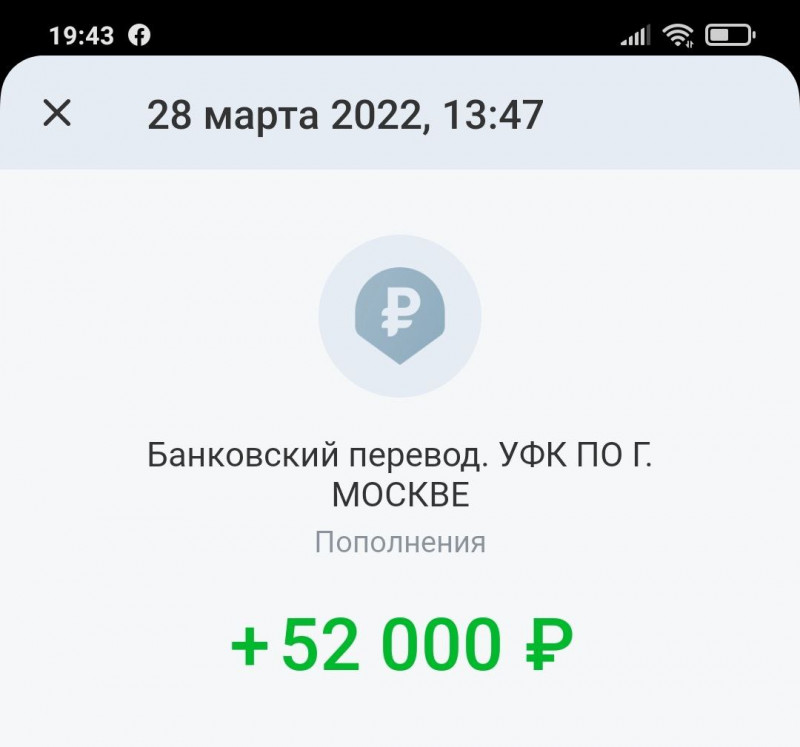Close the transaction details sheet
This screenshot has height=747, width=800.
click(x=57, y=113)
